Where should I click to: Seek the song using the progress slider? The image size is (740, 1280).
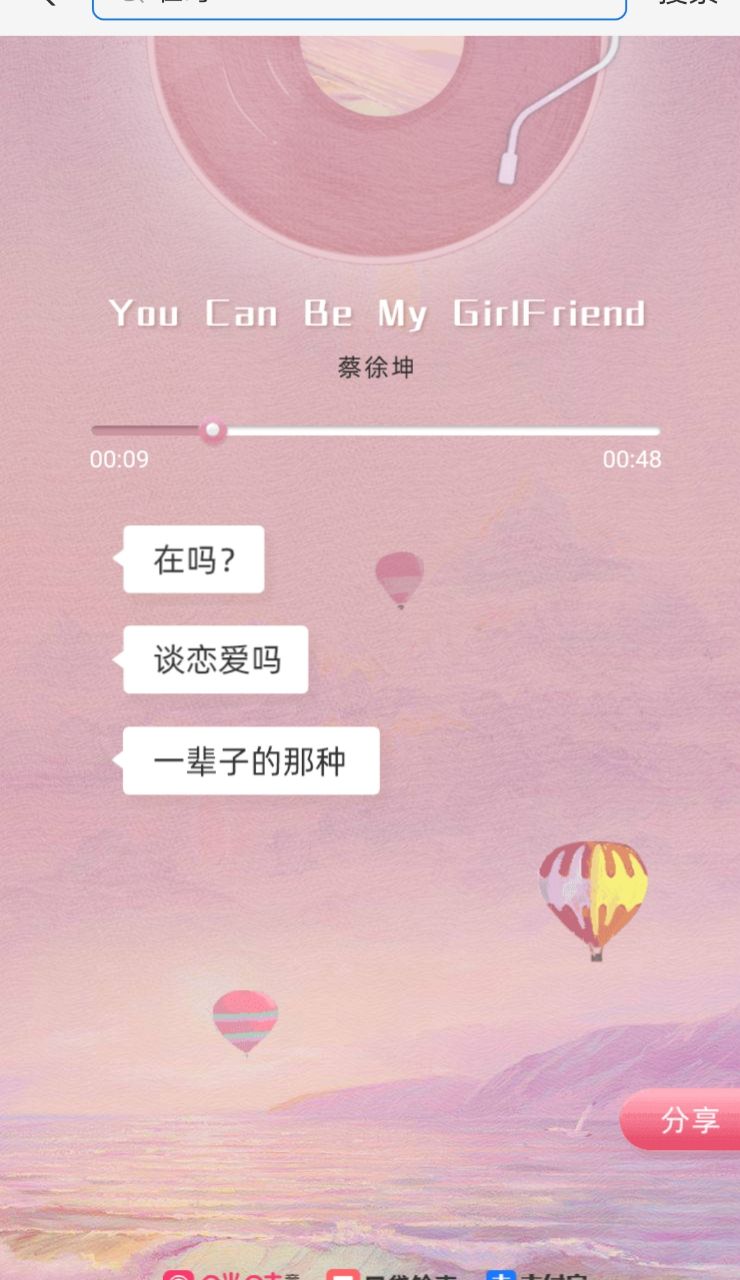click(212, 431)
